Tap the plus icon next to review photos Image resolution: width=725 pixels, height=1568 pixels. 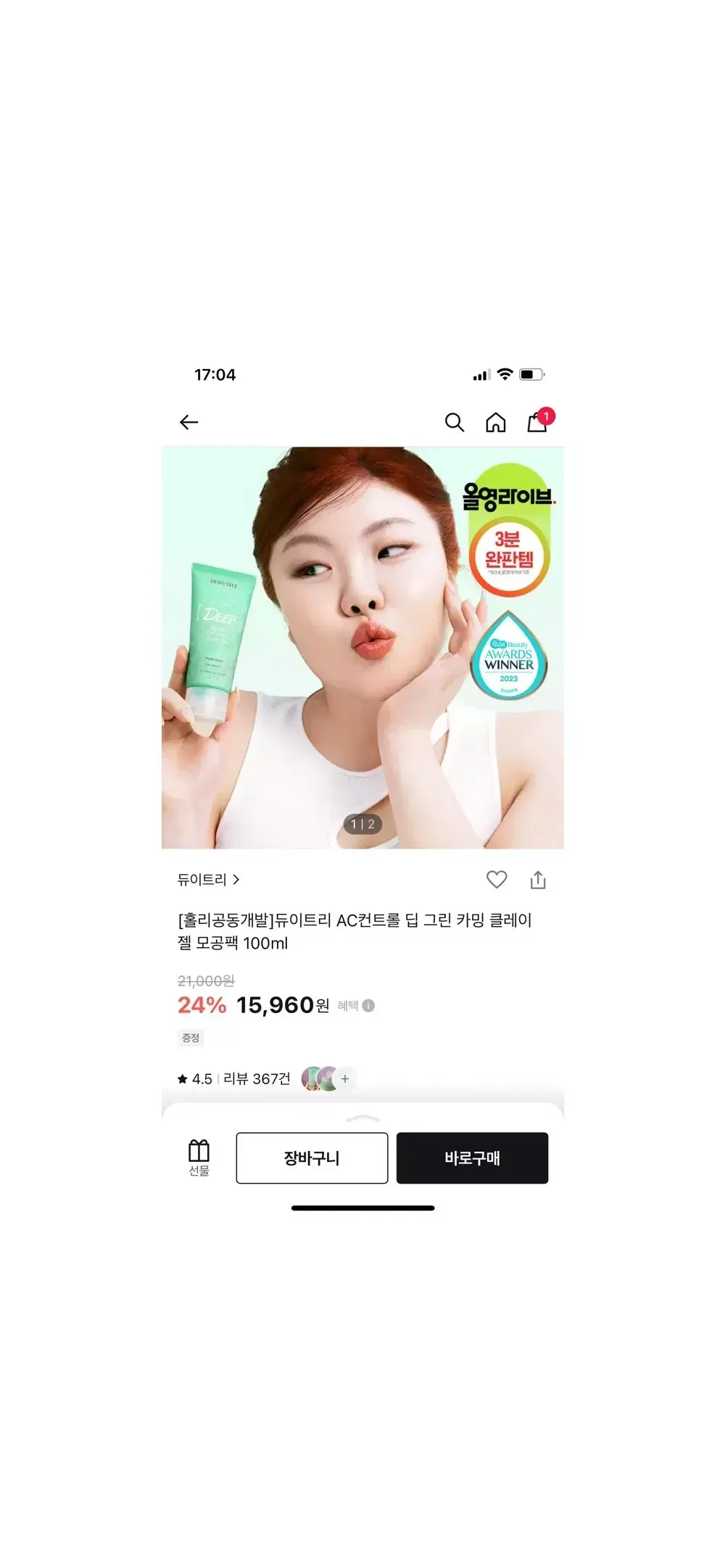[345, 1079]
